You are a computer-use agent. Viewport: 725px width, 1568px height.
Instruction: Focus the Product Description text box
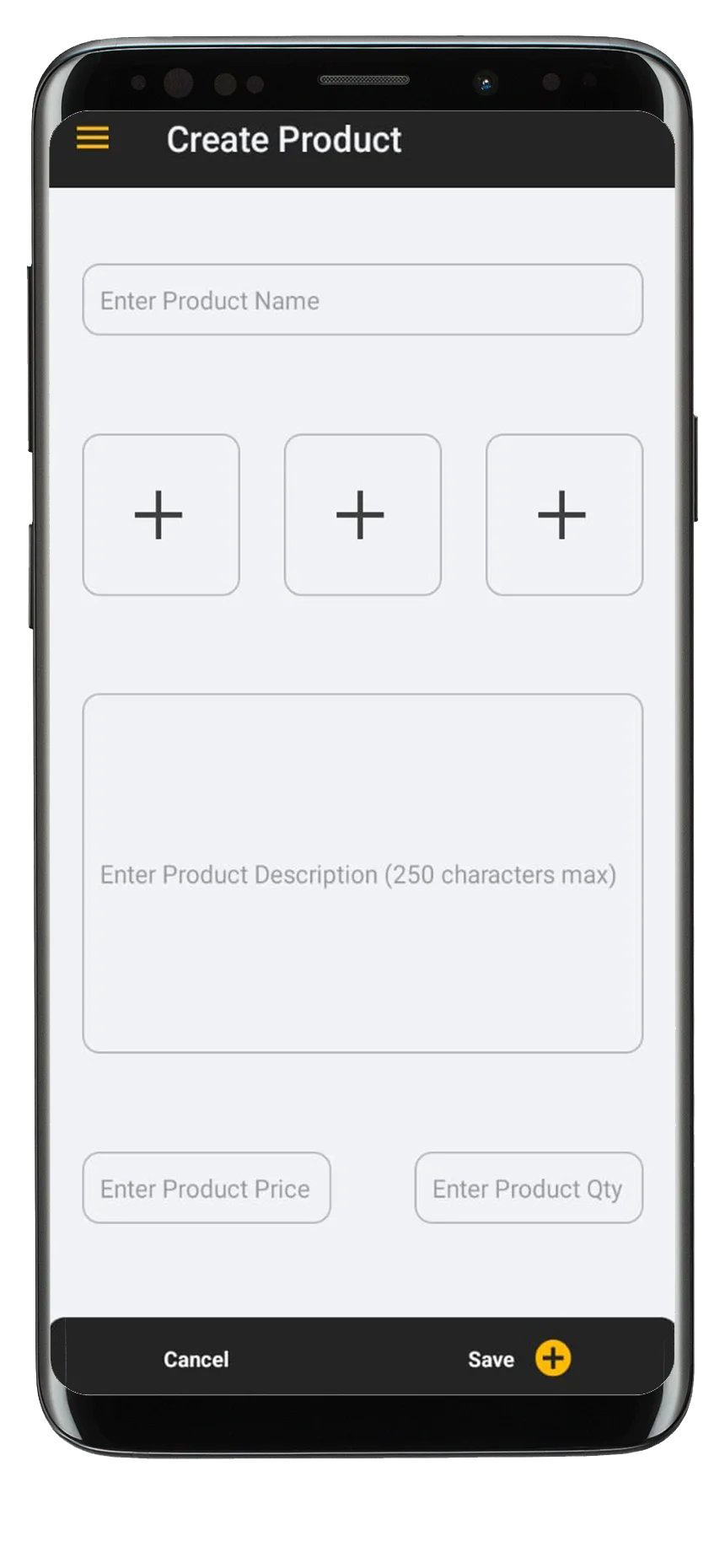[x=362, y=873]
